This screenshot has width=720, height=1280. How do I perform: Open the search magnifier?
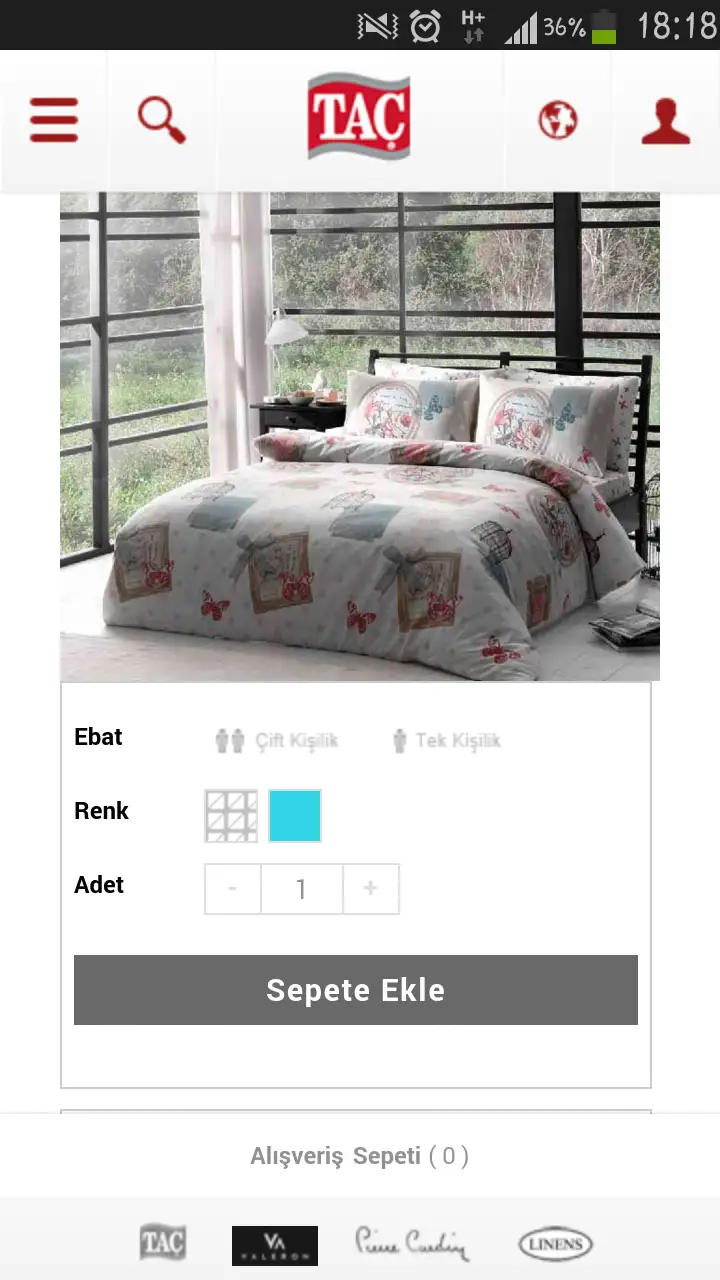coord(161,121)
